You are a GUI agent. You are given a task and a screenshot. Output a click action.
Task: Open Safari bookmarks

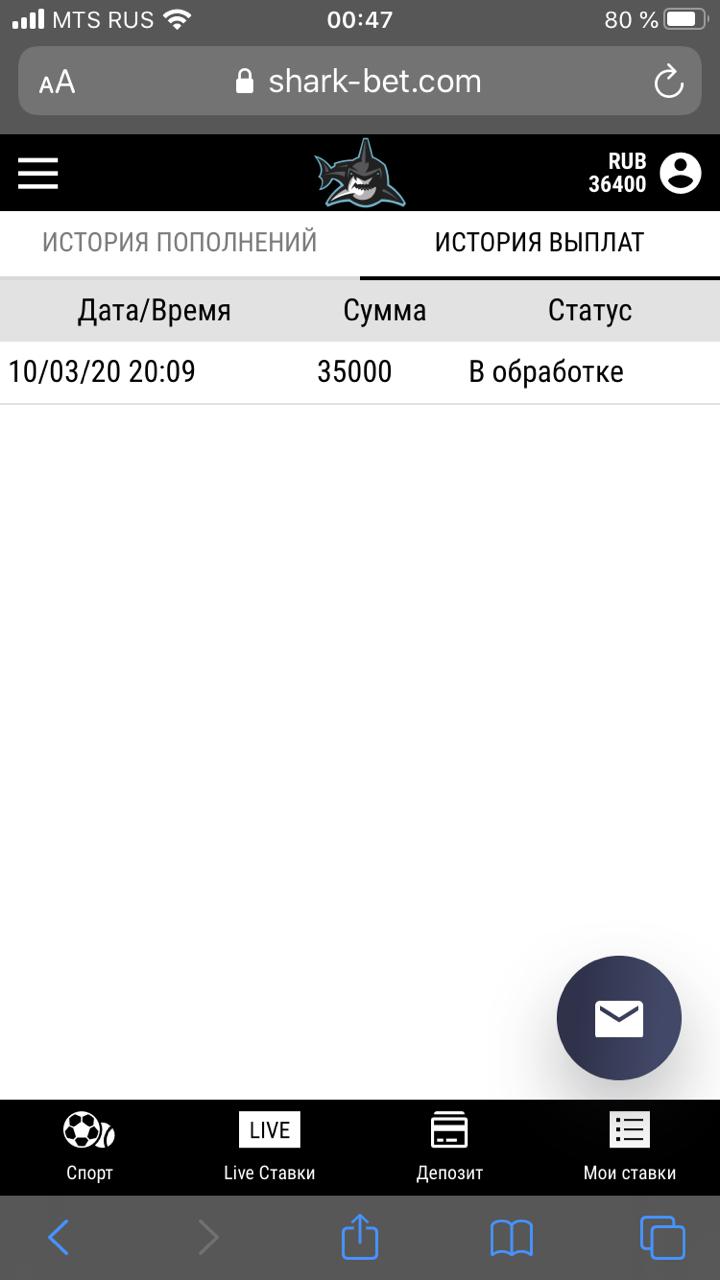pyautogui.click(x=511, y=1238)
